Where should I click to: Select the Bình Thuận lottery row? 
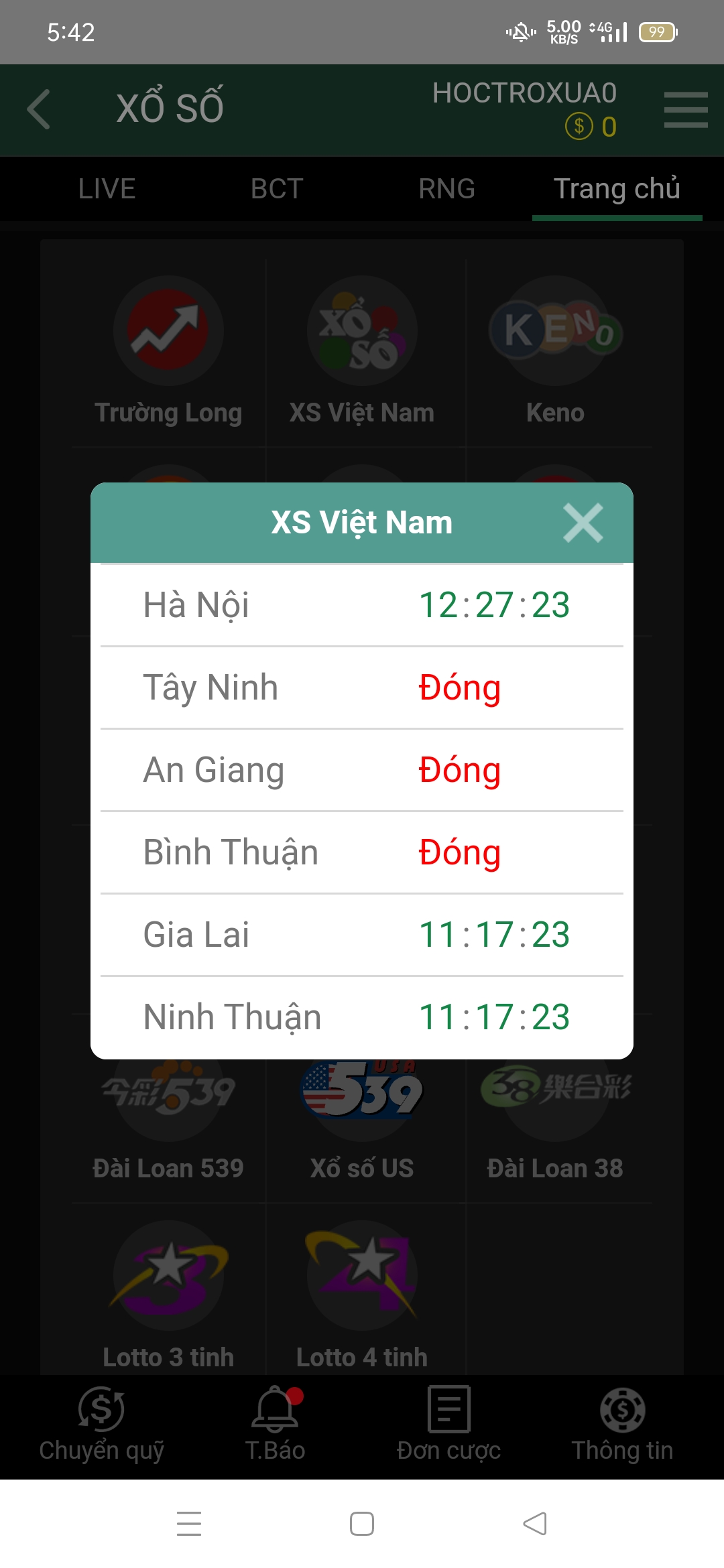click(x=362, y=853)
